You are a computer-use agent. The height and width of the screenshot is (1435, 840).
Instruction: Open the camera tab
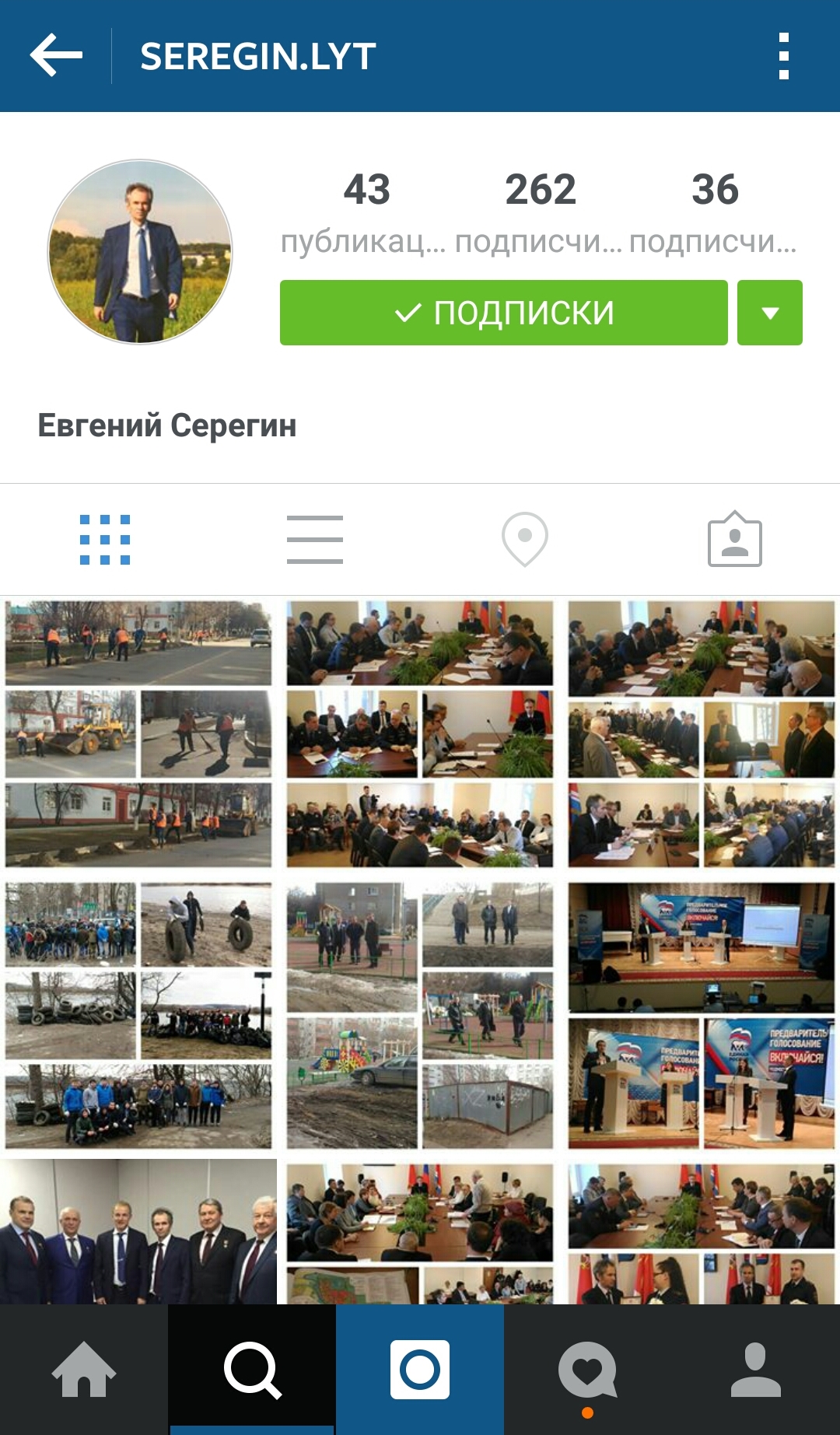(x=420, y=1370)
